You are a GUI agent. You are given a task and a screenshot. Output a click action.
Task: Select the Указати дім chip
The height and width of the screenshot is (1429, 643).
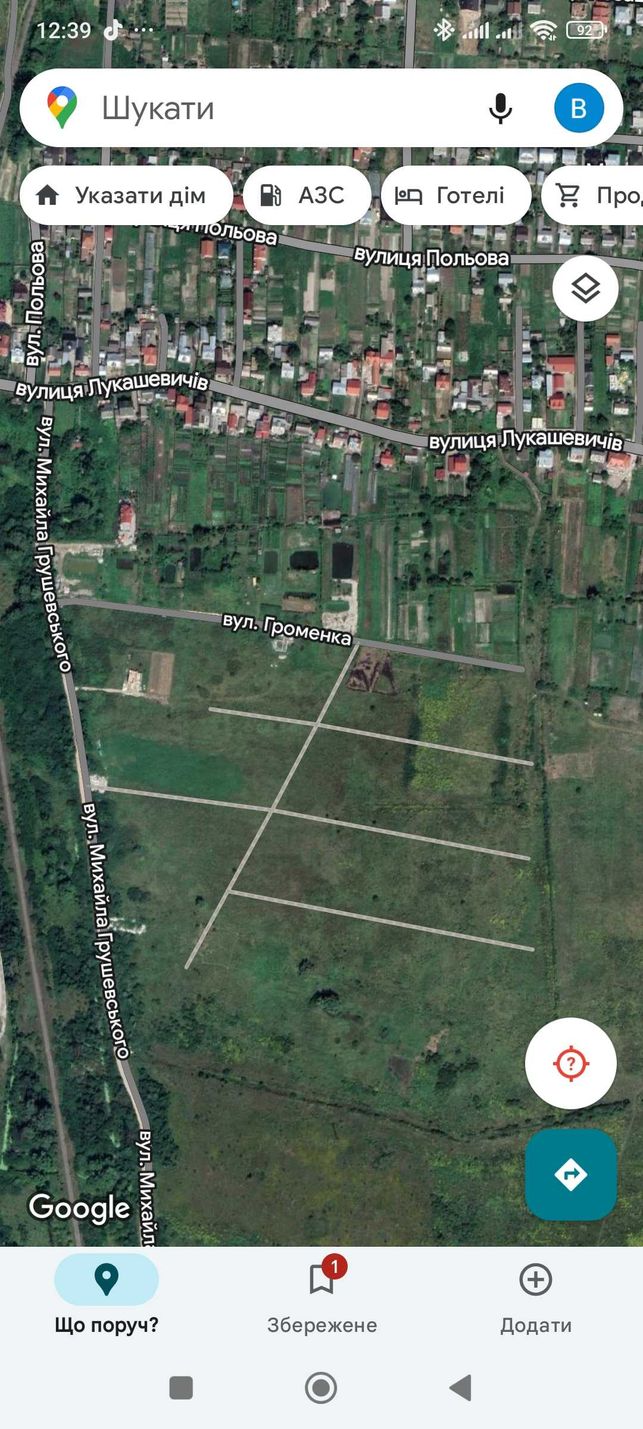pos(126,195)
